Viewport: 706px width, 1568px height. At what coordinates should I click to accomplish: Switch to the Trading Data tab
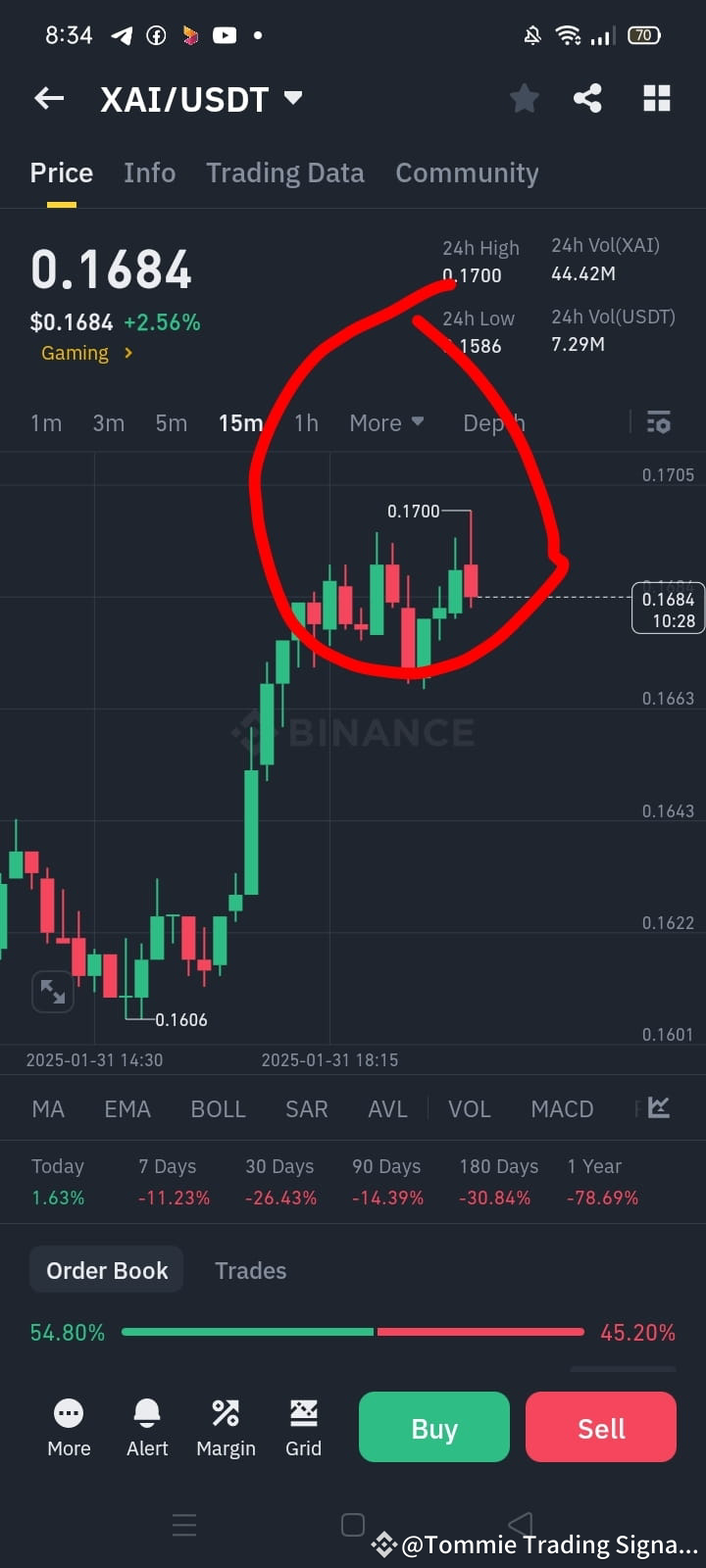284,172
